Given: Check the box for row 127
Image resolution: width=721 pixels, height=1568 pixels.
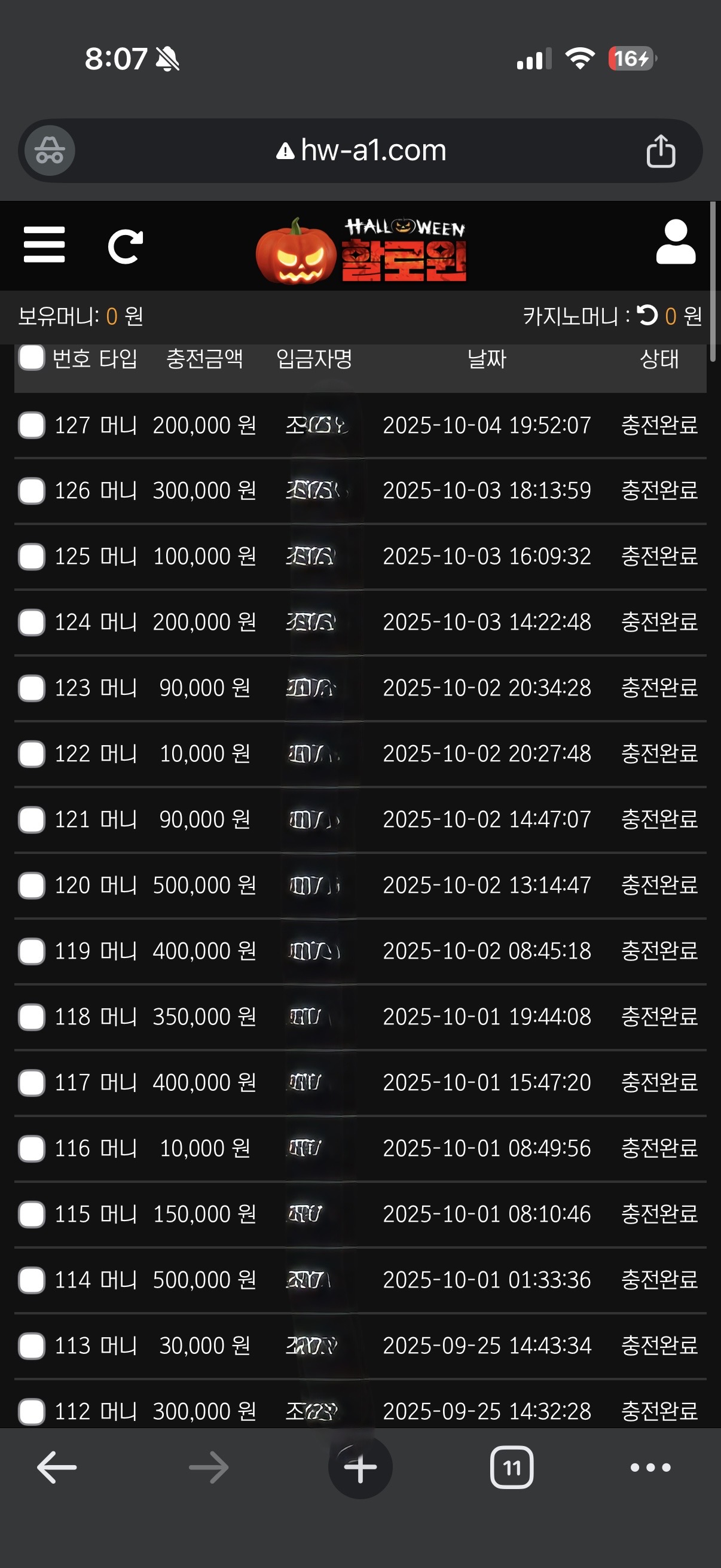Looking at the screenshot, I should (32, 425).
